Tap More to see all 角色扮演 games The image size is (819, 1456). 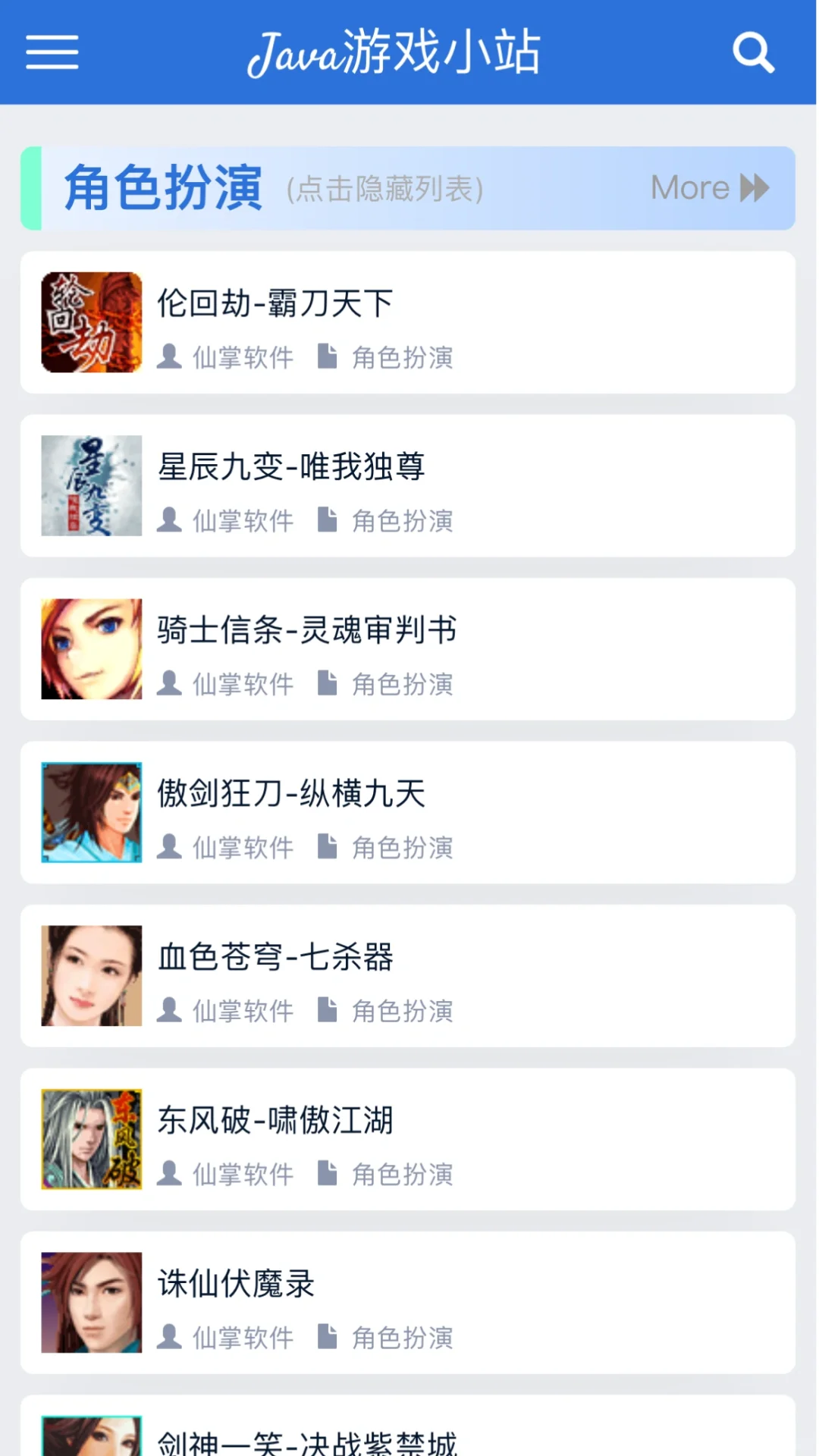coord(709,188)
